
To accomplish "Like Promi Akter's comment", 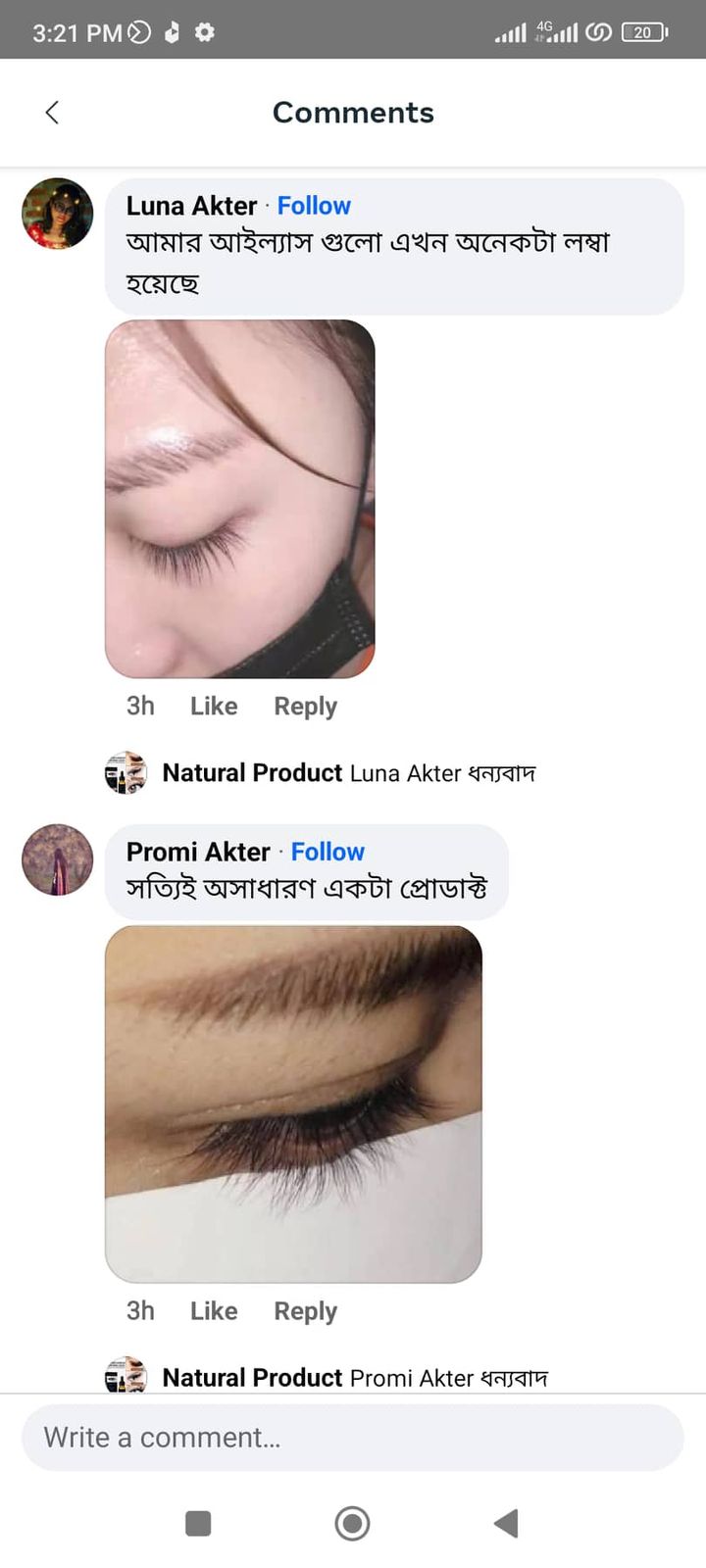I will (x=214, y=1310).
